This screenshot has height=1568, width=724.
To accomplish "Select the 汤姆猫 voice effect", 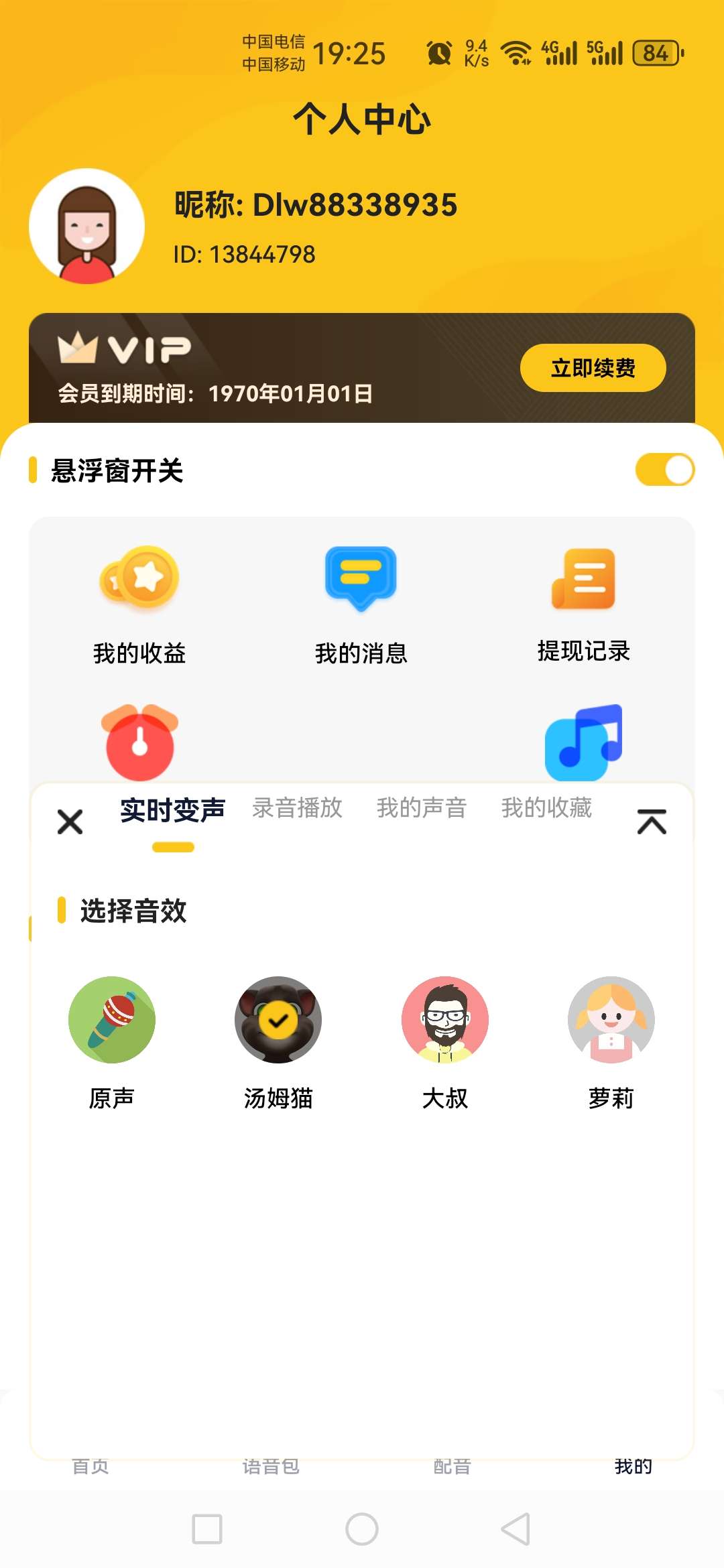I will 278,1020.
